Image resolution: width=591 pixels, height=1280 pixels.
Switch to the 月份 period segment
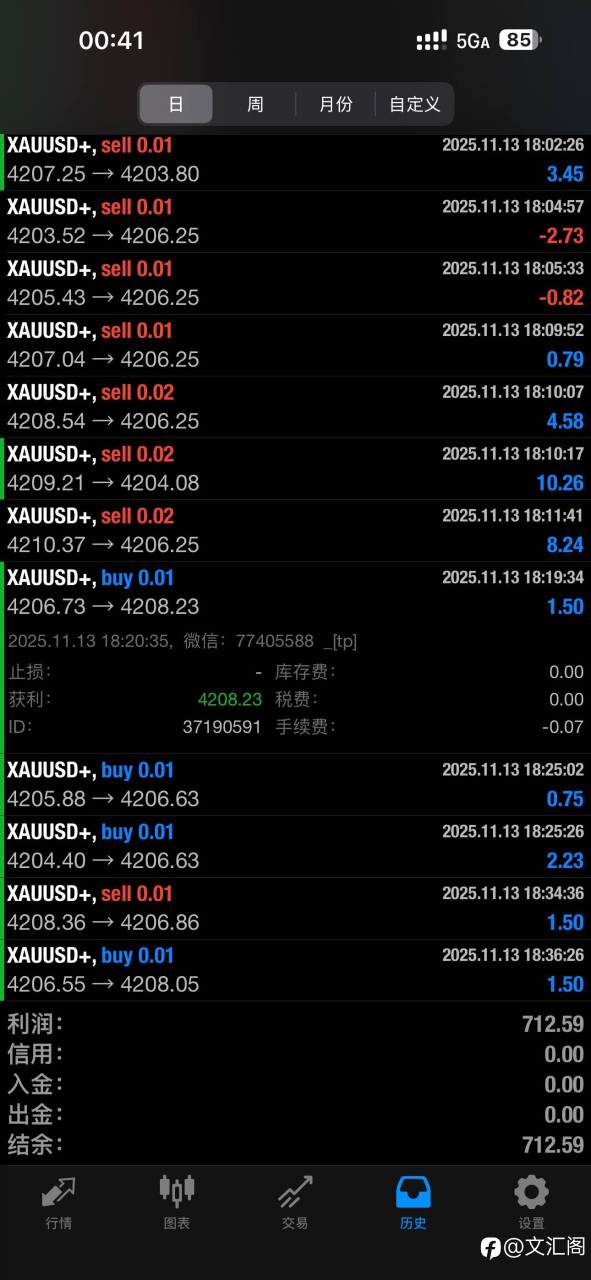[x=335, y=104]
